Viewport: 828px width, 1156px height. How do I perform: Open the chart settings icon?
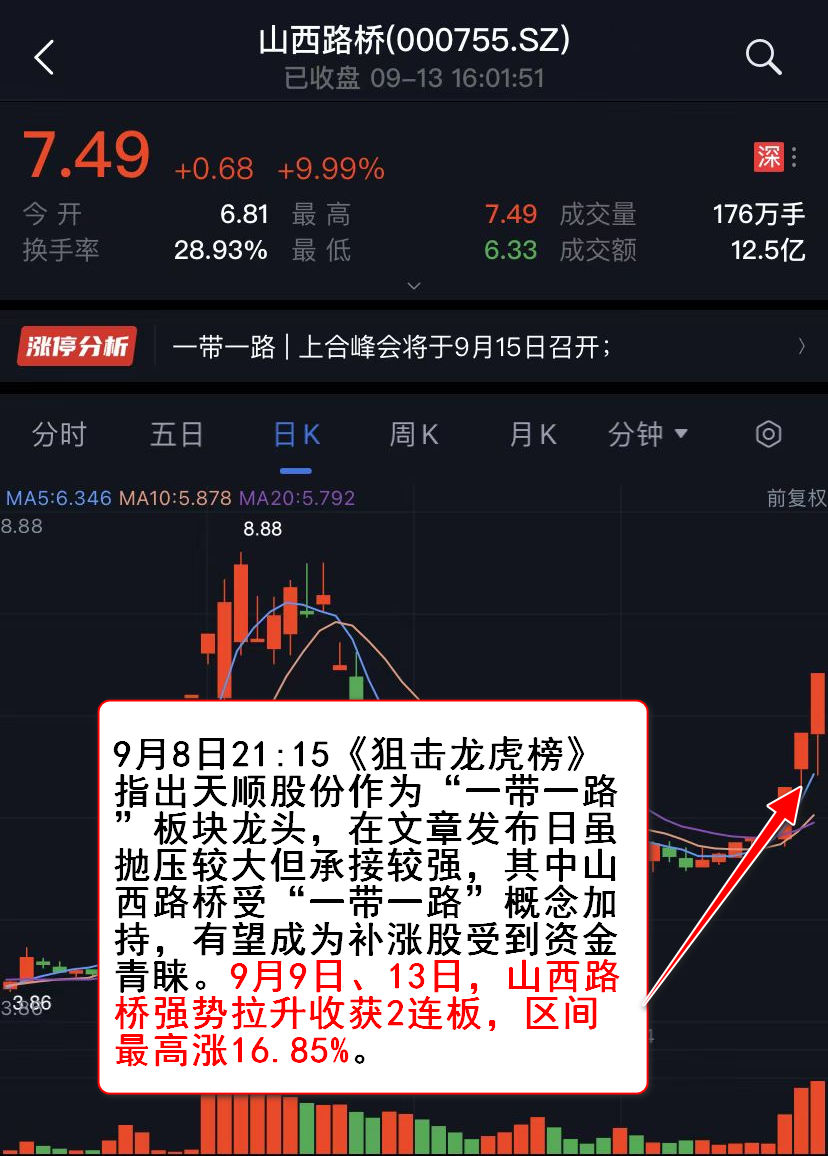[768, 435]
